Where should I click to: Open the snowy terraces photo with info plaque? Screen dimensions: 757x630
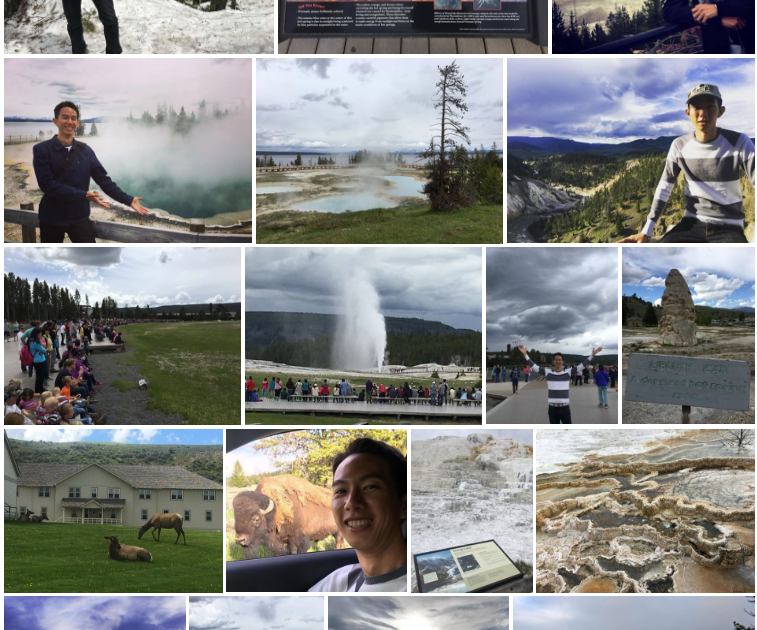(x=472, y=510)
